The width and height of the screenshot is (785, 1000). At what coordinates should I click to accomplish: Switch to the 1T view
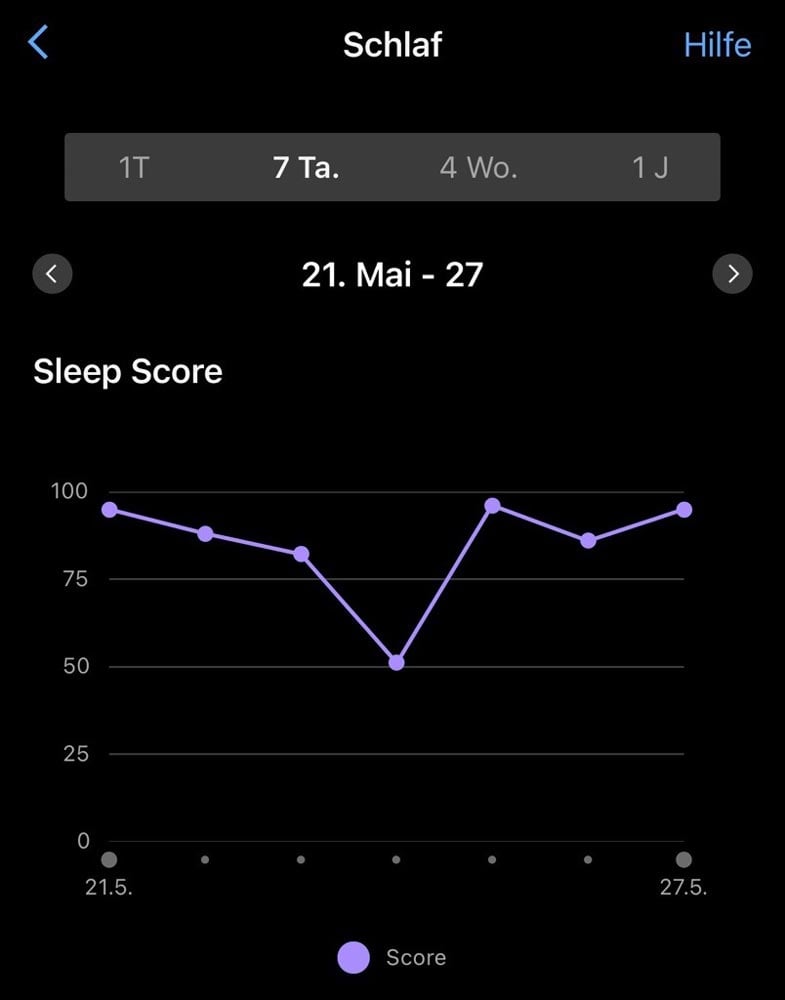134,168
